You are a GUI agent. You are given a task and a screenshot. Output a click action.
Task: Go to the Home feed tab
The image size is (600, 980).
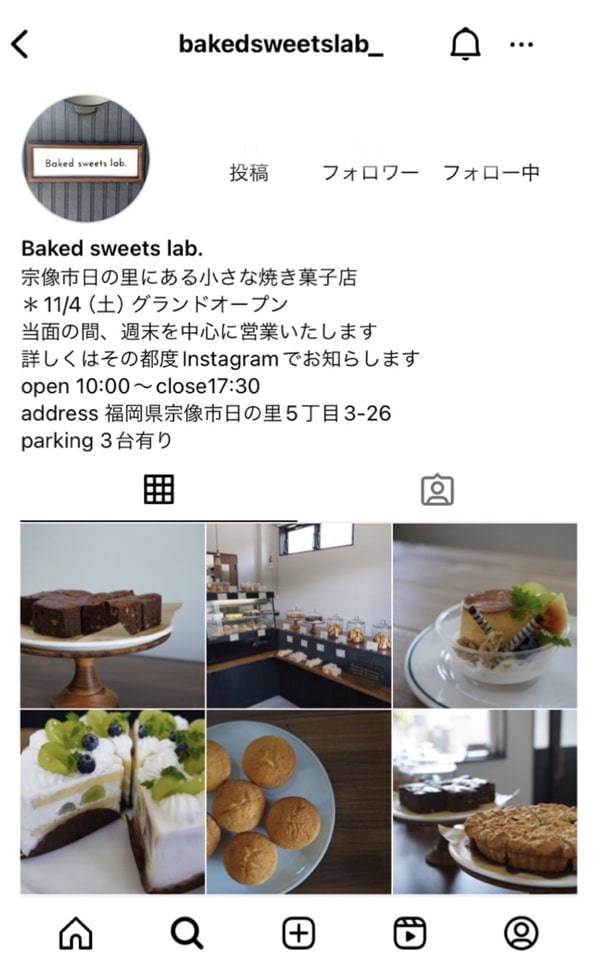coord(76,933)
